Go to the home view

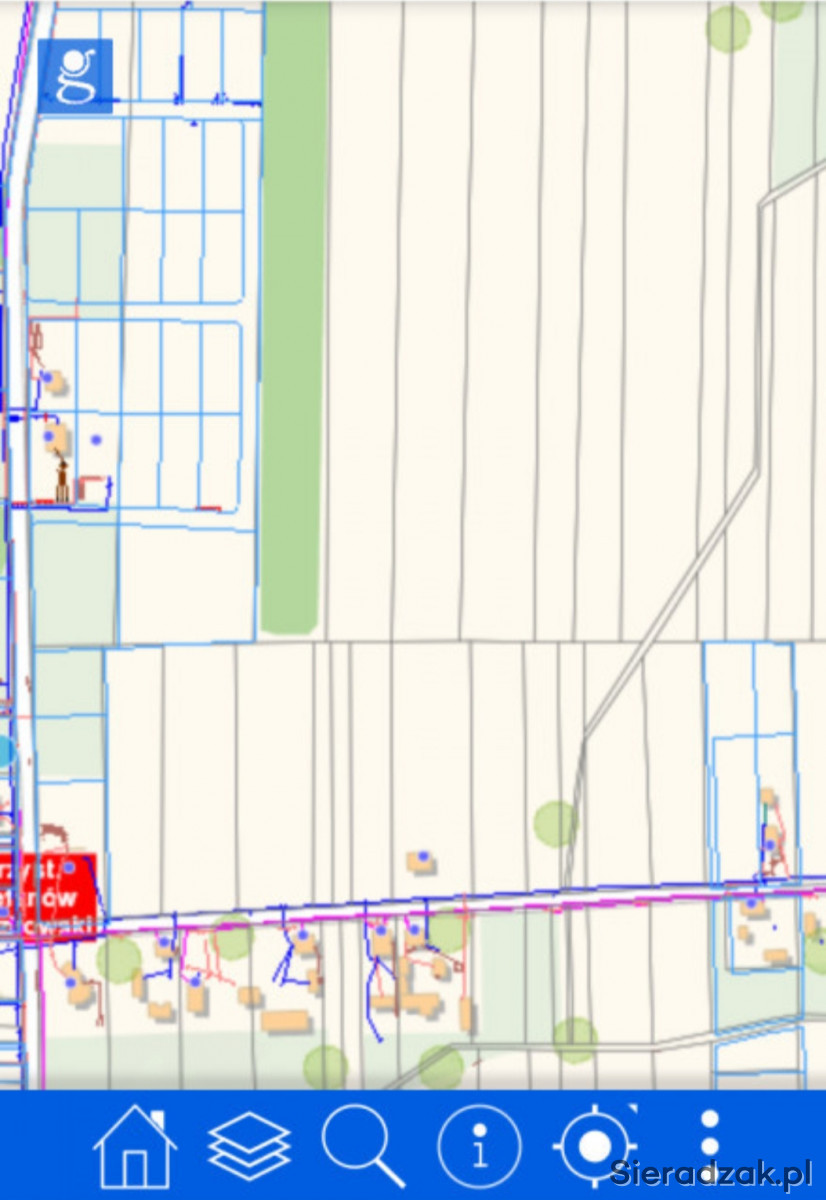point(135,1146)
